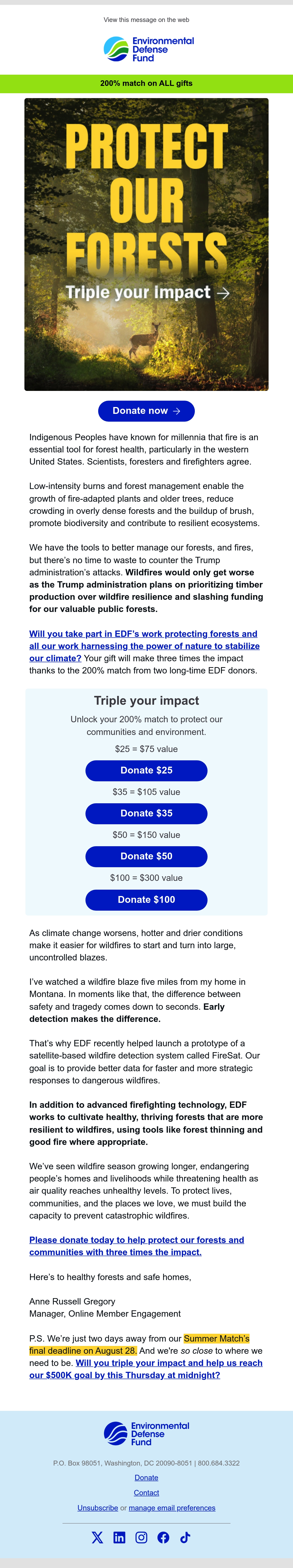Screen dimensions: 293x1568
Task: Open 'Please donate today to help protect our forests' link
Action: click(x=136, y=1246)
